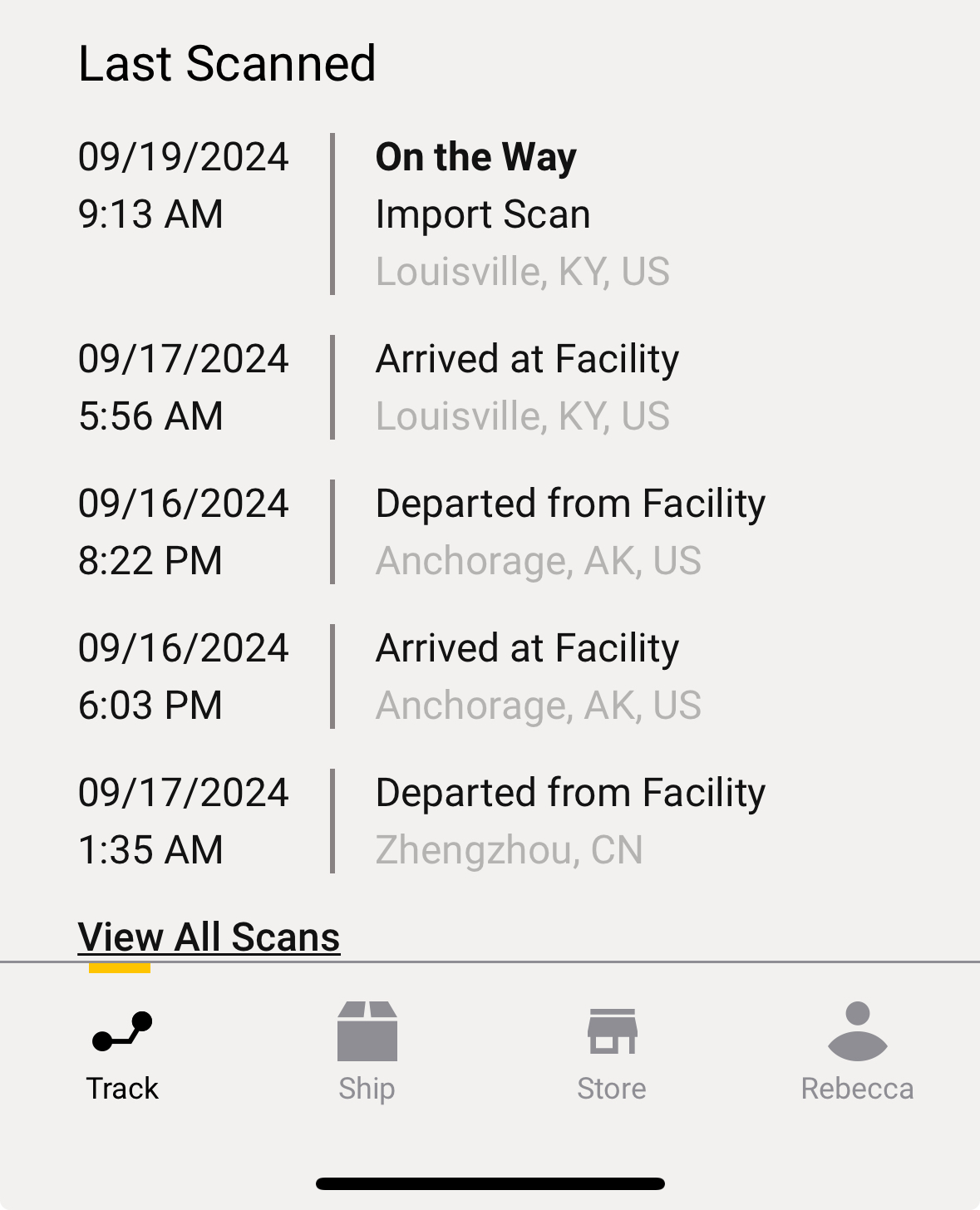The height and width of the screenshot is (1210, 980).
Task: Go to the Store tab
Action: 612,1051
